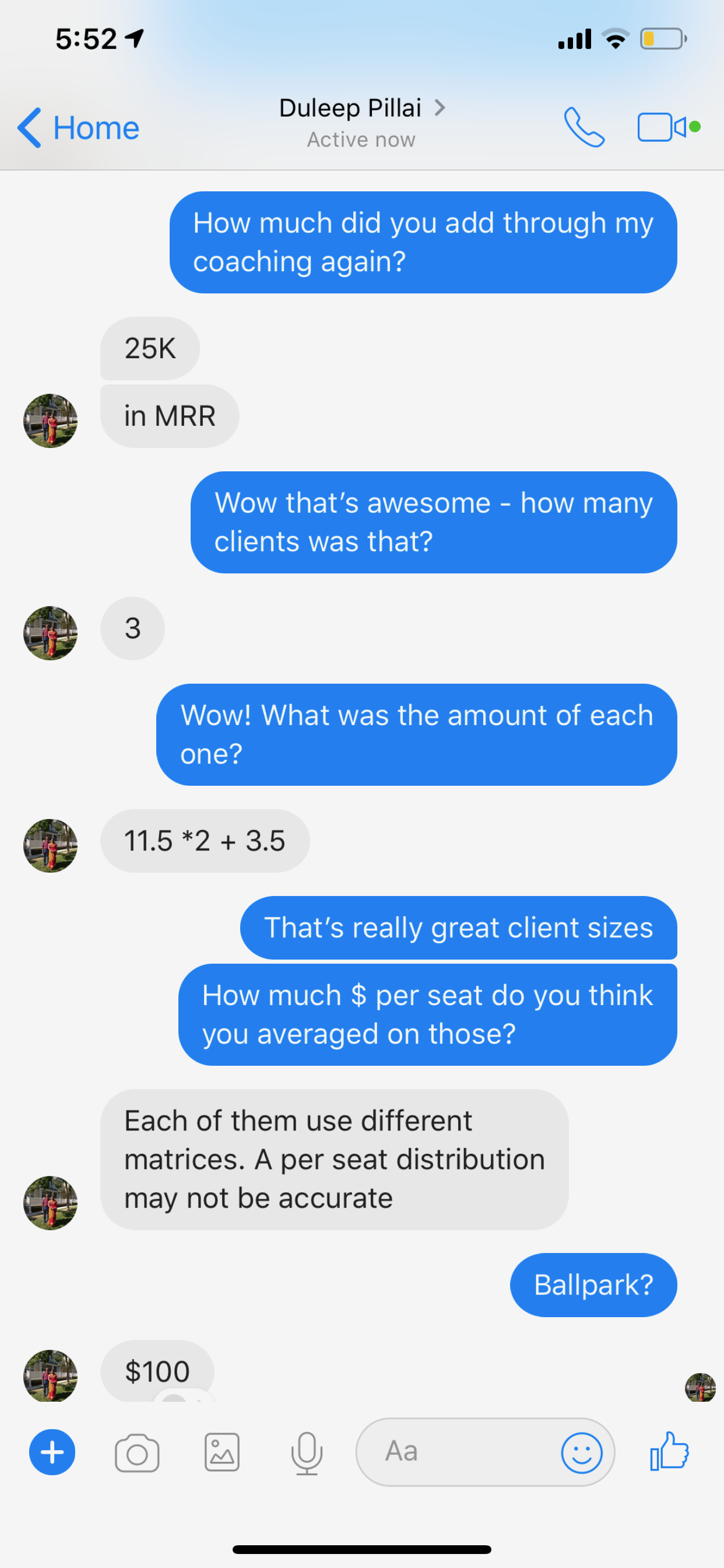Start a video call with Duleep
Screen dimensions: 724x1568
click(662, 127)
